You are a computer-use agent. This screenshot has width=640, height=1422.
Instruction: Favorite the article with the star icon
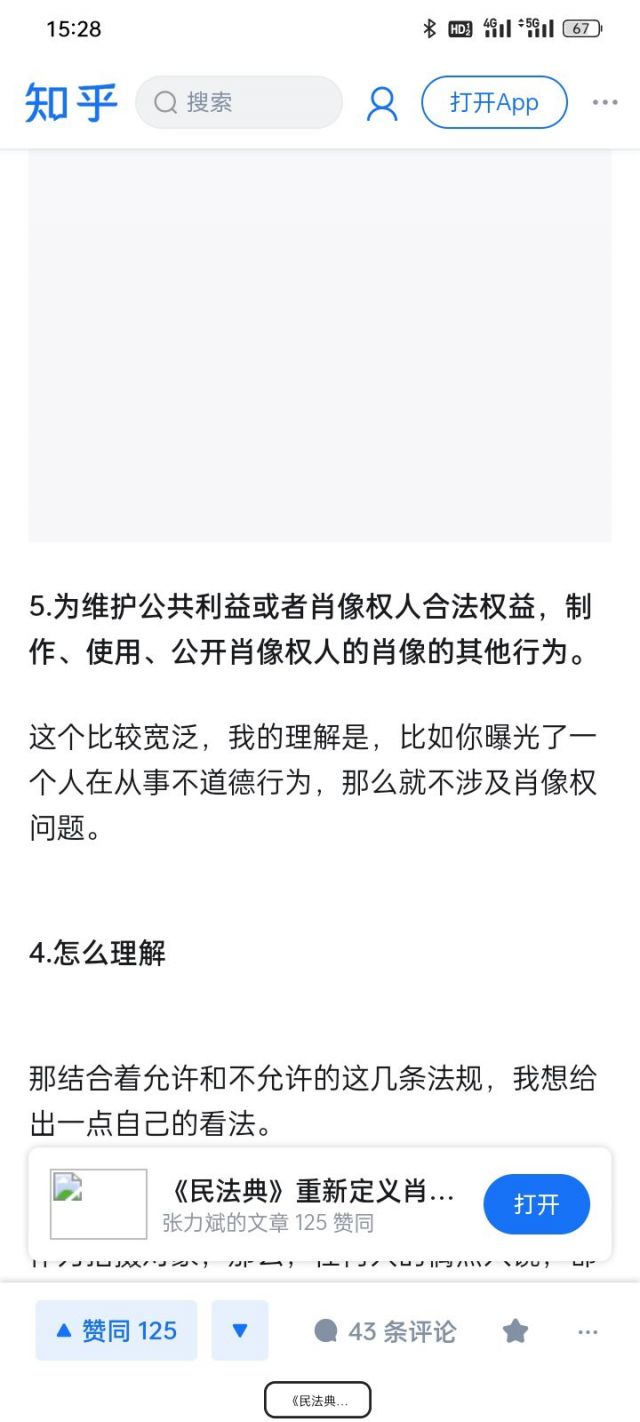click(515, 1331)
